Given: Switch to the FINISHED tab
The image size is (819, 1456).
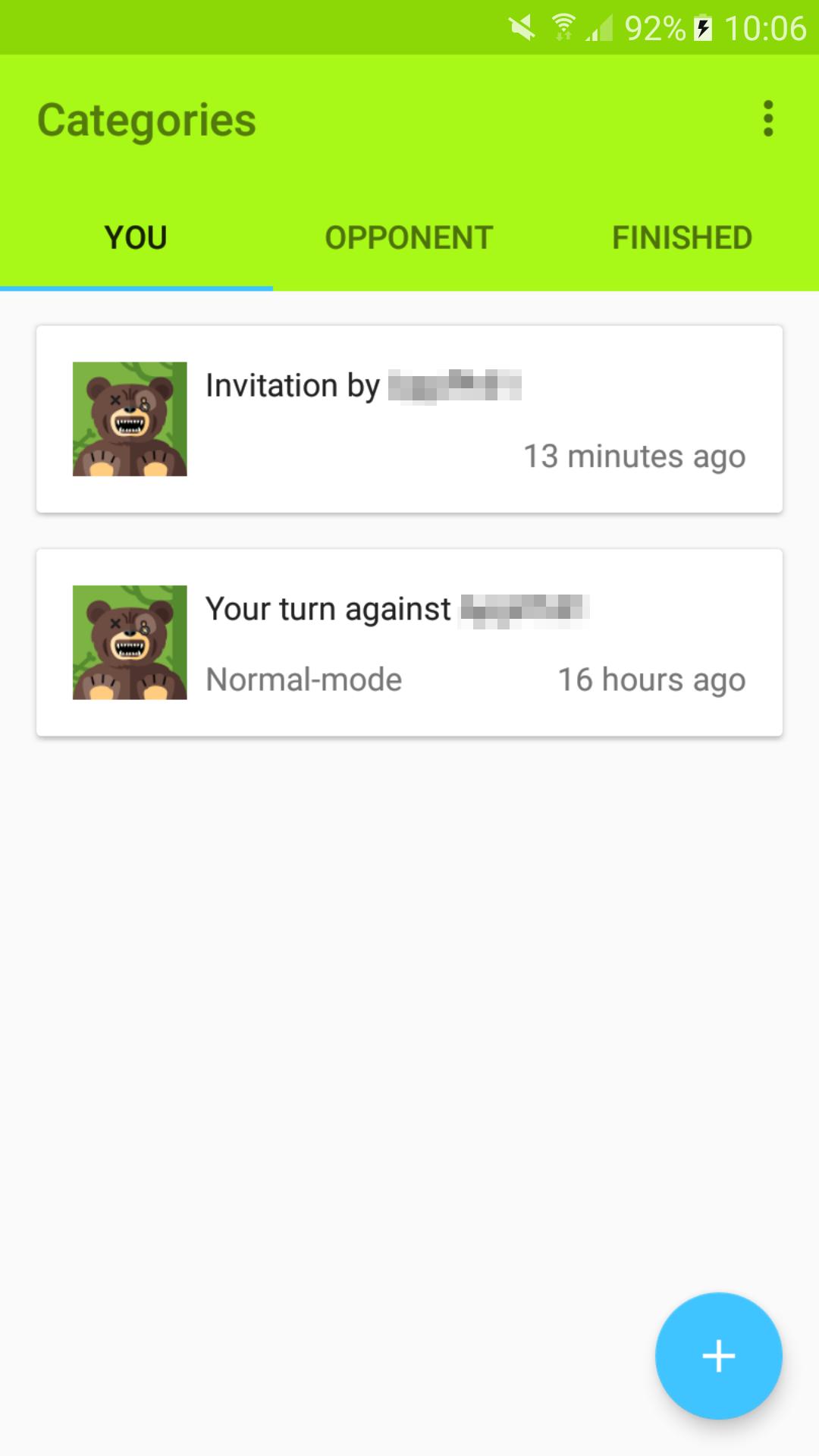Looking at the screenshot, I should pyautogui.click(x=682, y=238).
